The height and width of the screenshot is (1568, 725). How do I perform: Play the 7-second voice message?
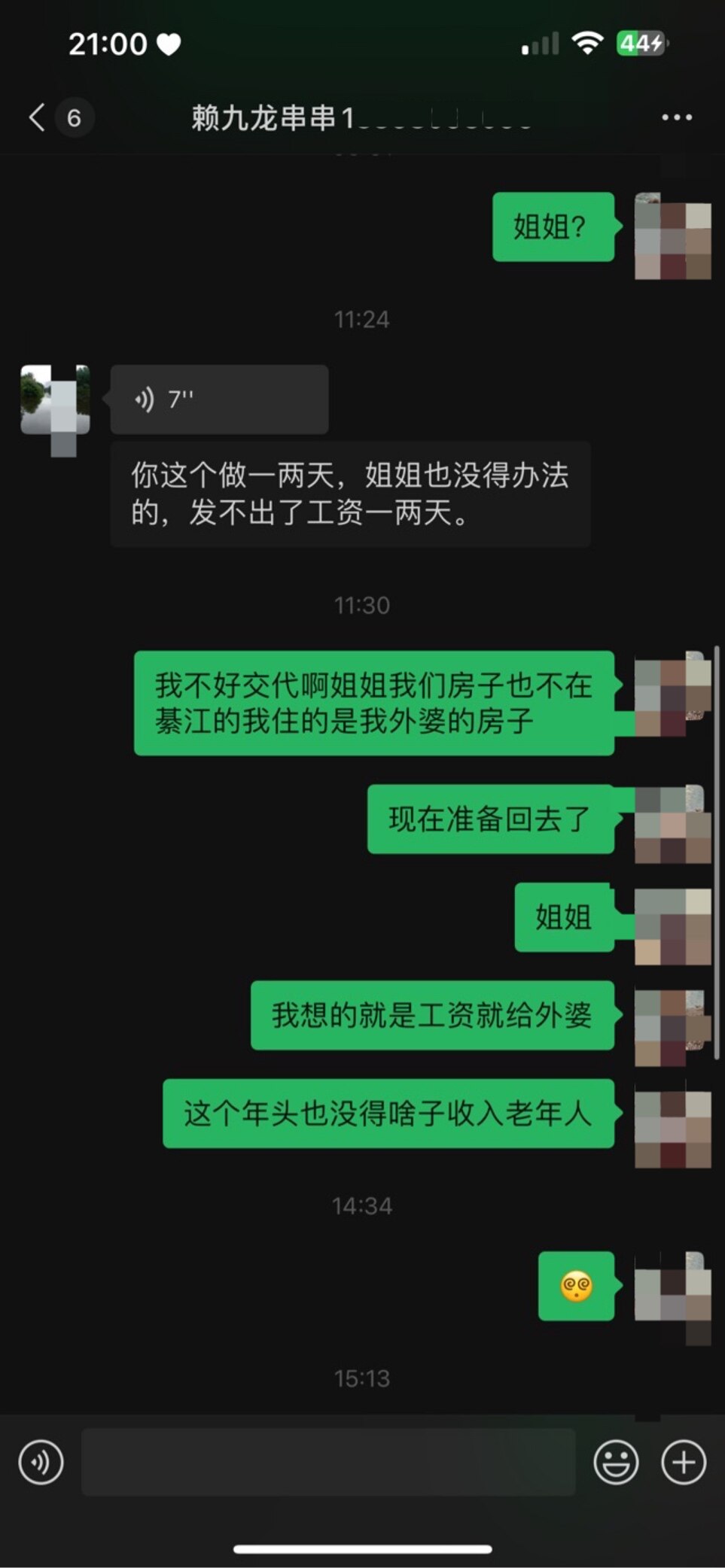[218, 399]
